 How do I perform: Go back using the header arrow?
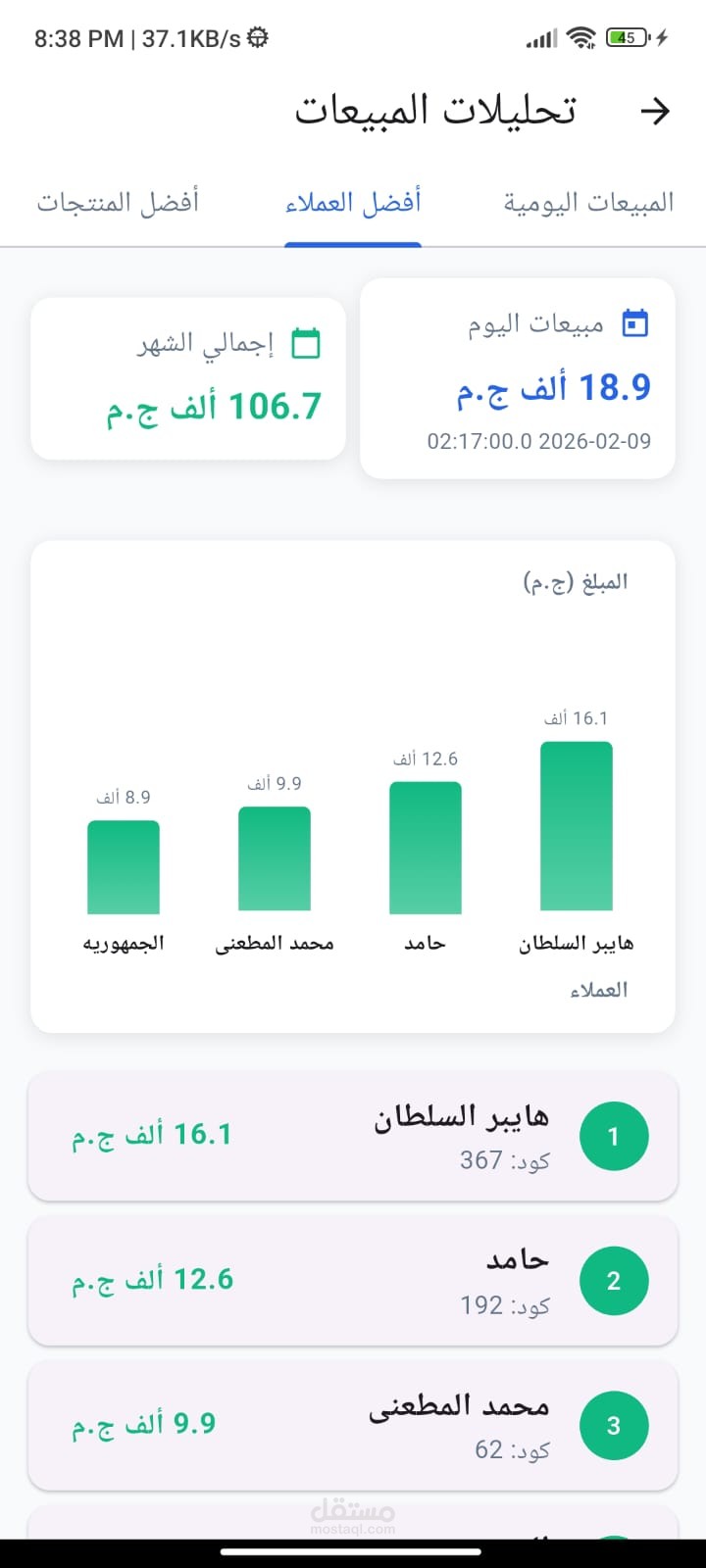click(x=655, y=111)
